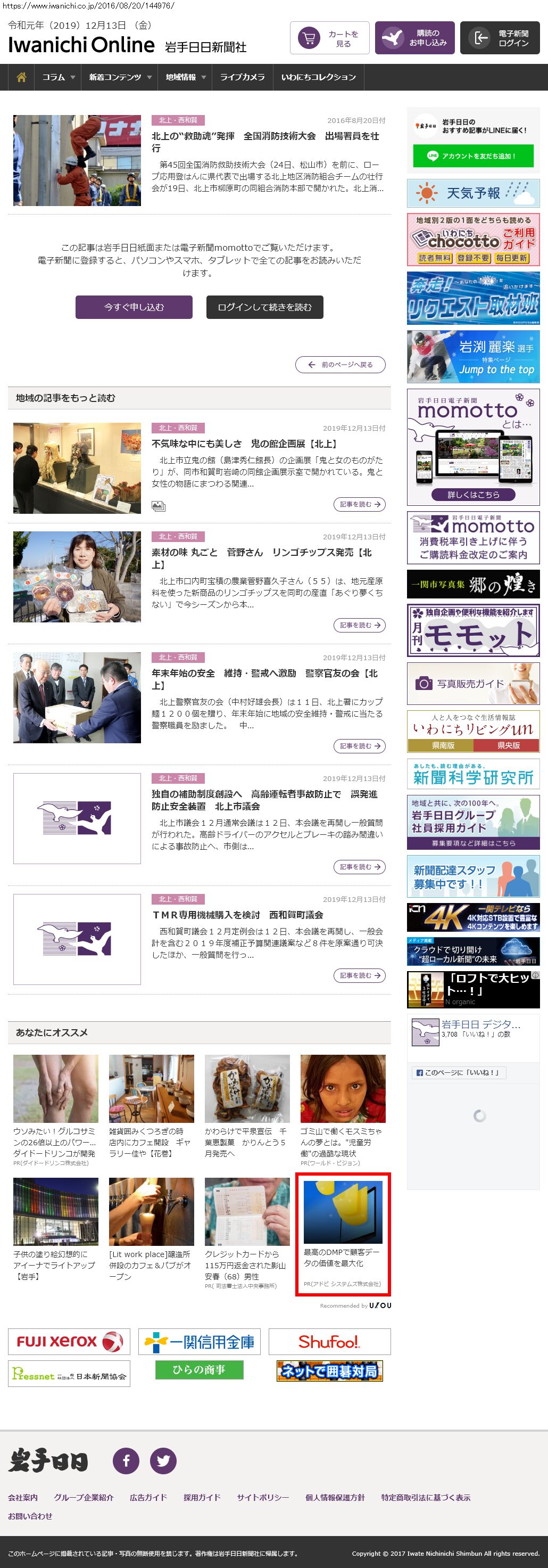Go back via 前のページへ戻る

(340, 365)
